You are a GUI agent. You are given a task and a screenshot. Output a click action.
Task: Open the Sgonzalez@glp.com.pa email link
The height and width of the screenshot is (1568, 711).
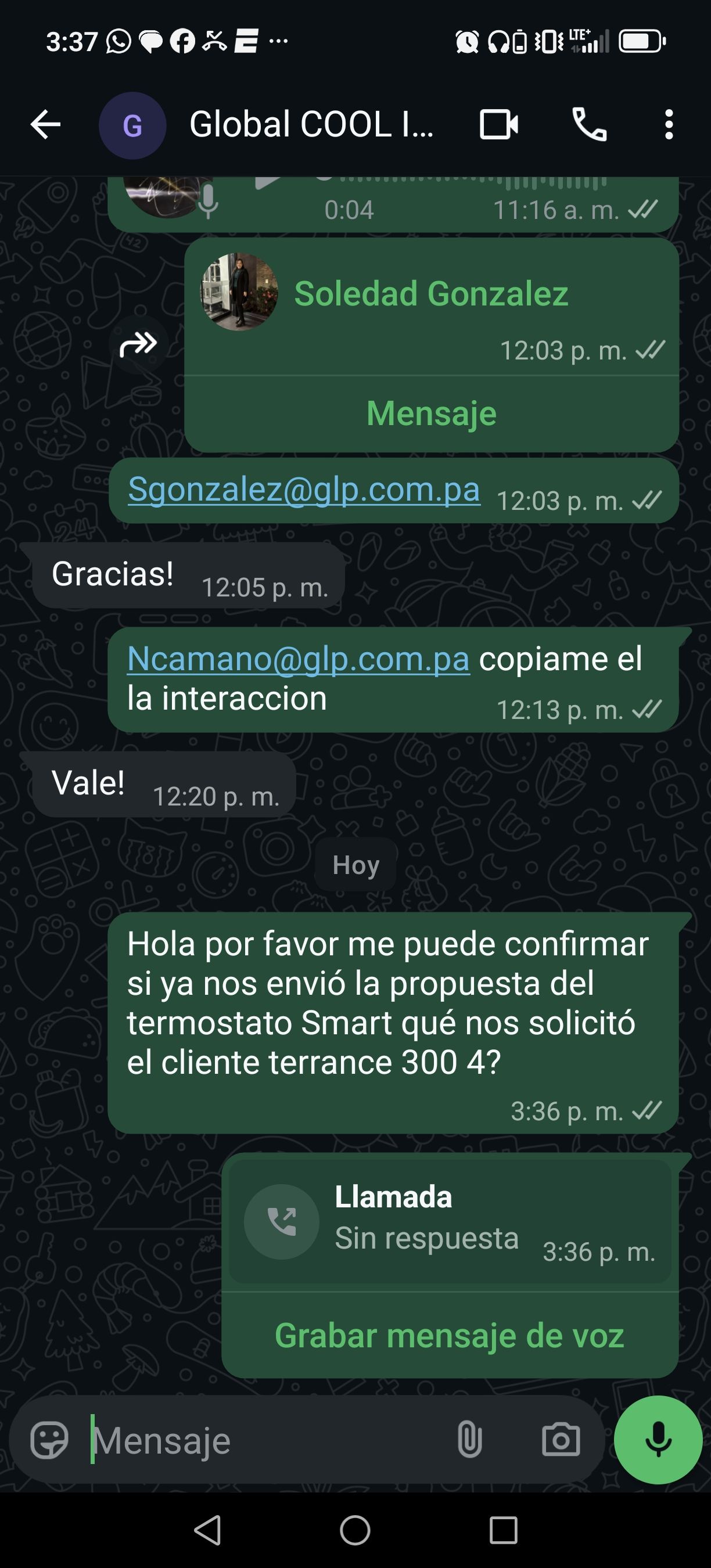coord(304,490)
